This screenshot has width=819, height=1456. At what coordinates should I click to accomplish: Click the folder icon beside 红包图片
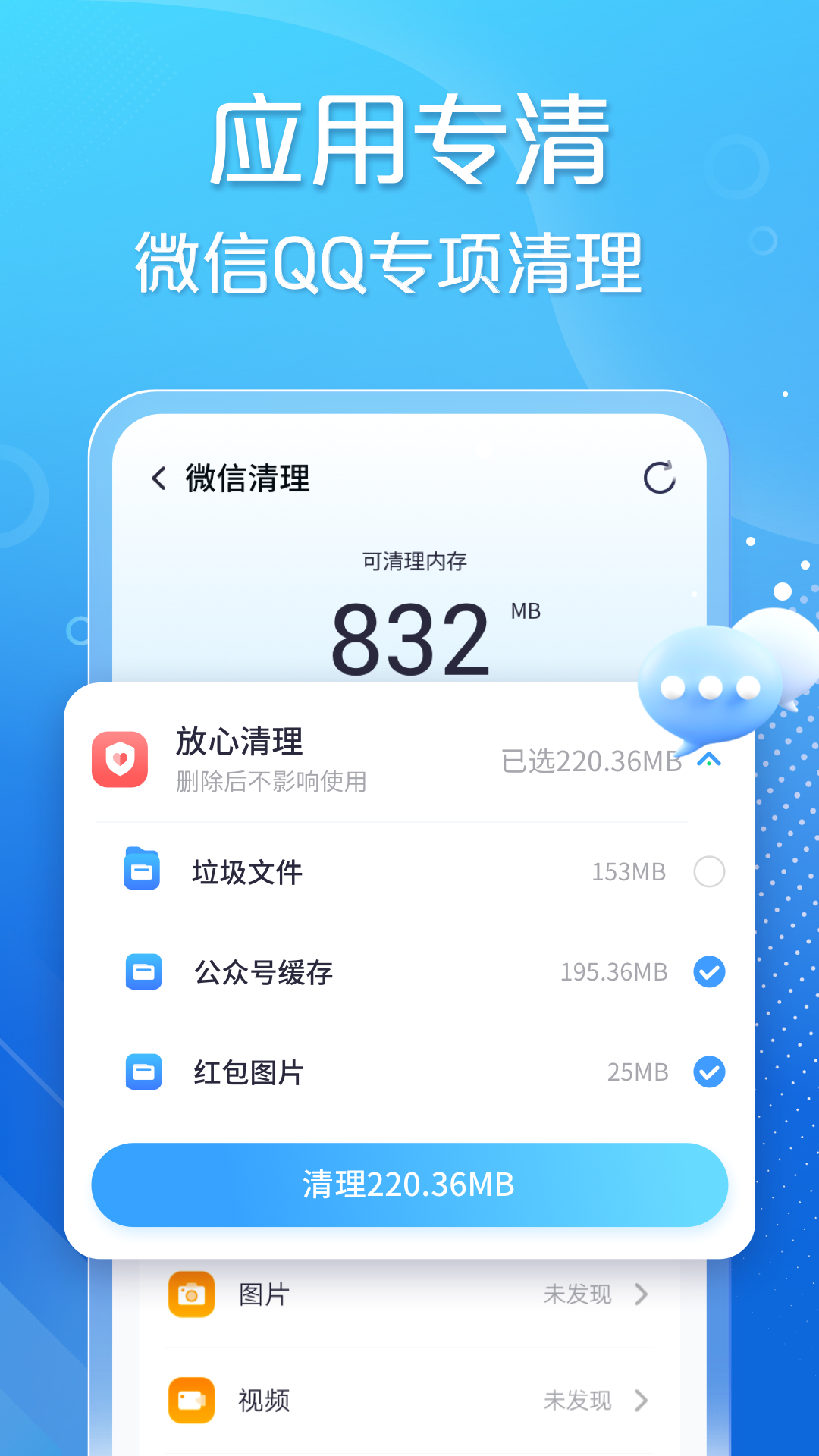pos(143,1072)
